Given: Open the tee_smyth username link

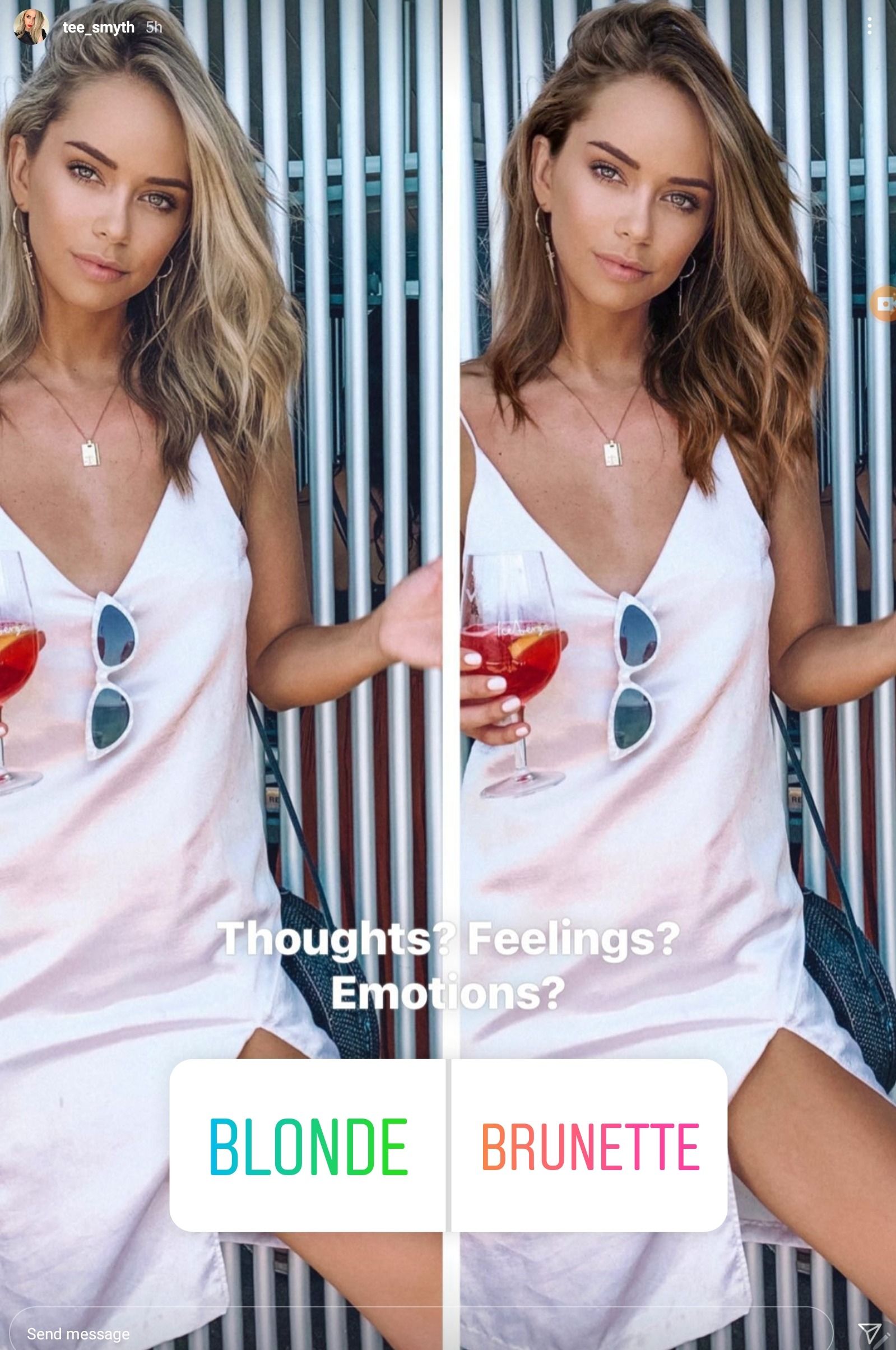Looking at the screenshot, I should tap(98, 27).
